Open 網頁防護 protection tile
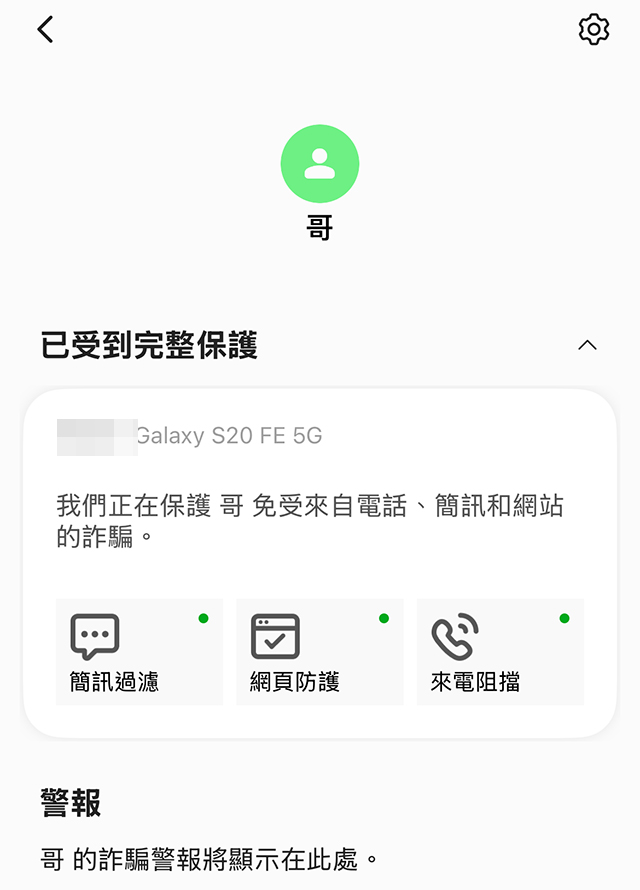This screenshot has height=890, width=640. coord(319,652)
